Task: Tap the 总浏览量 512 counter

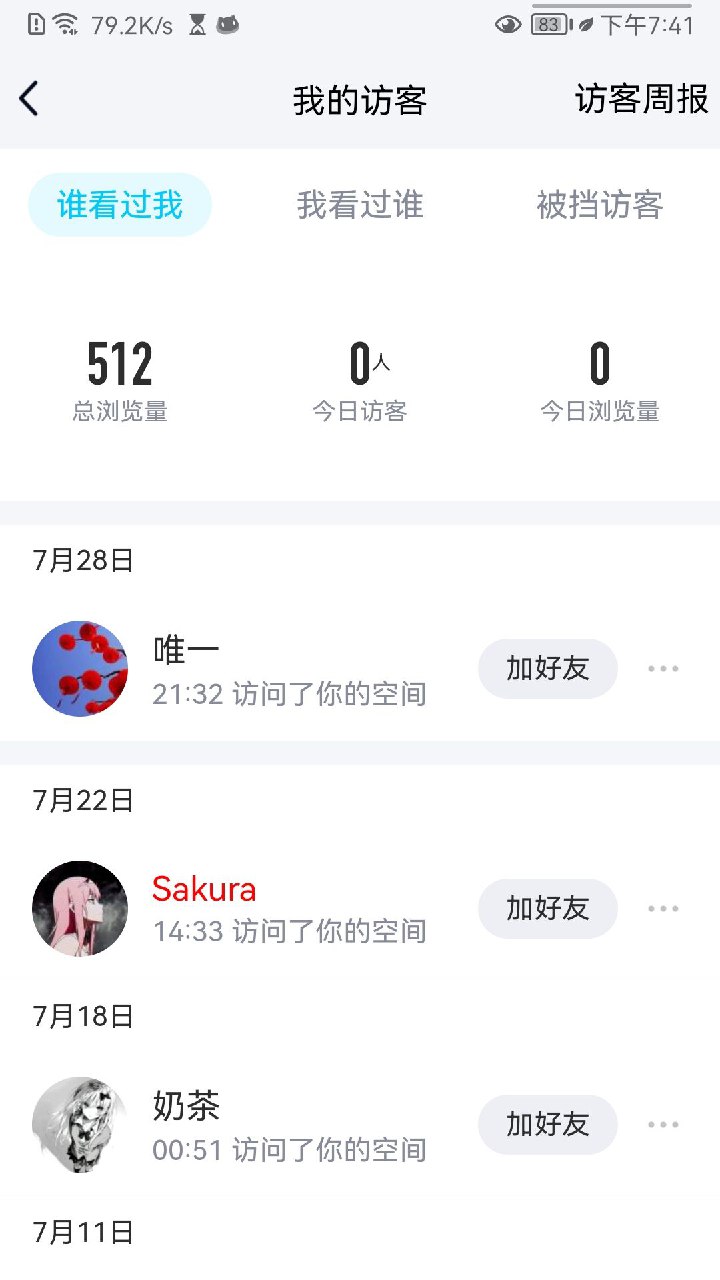Action: (119, 375)
